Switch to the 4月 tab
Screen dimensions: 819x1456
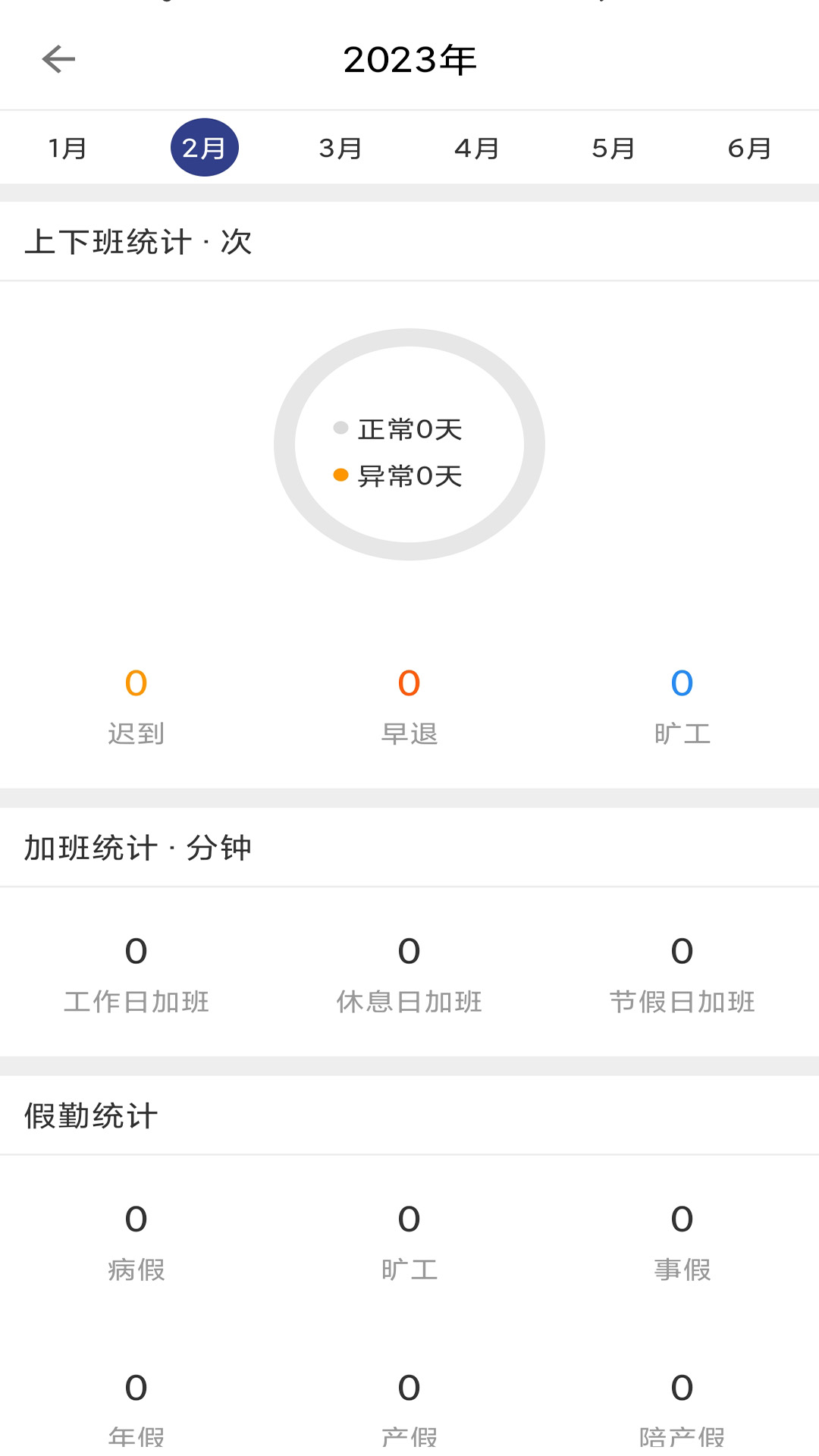pyautogui.click(x=476, y=147)
